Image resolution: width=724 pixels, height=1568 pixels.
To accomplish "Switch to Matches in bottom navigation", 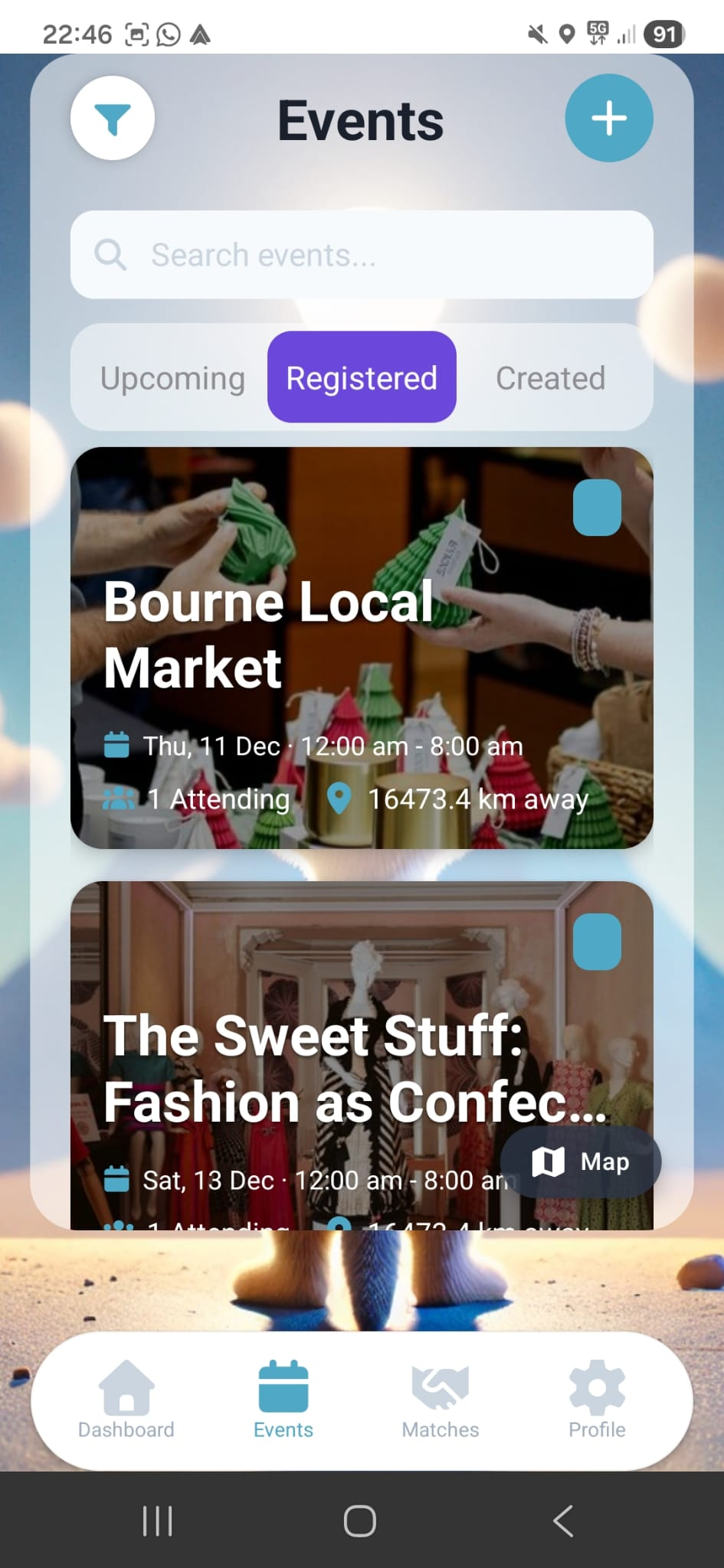I will 441,1400.
